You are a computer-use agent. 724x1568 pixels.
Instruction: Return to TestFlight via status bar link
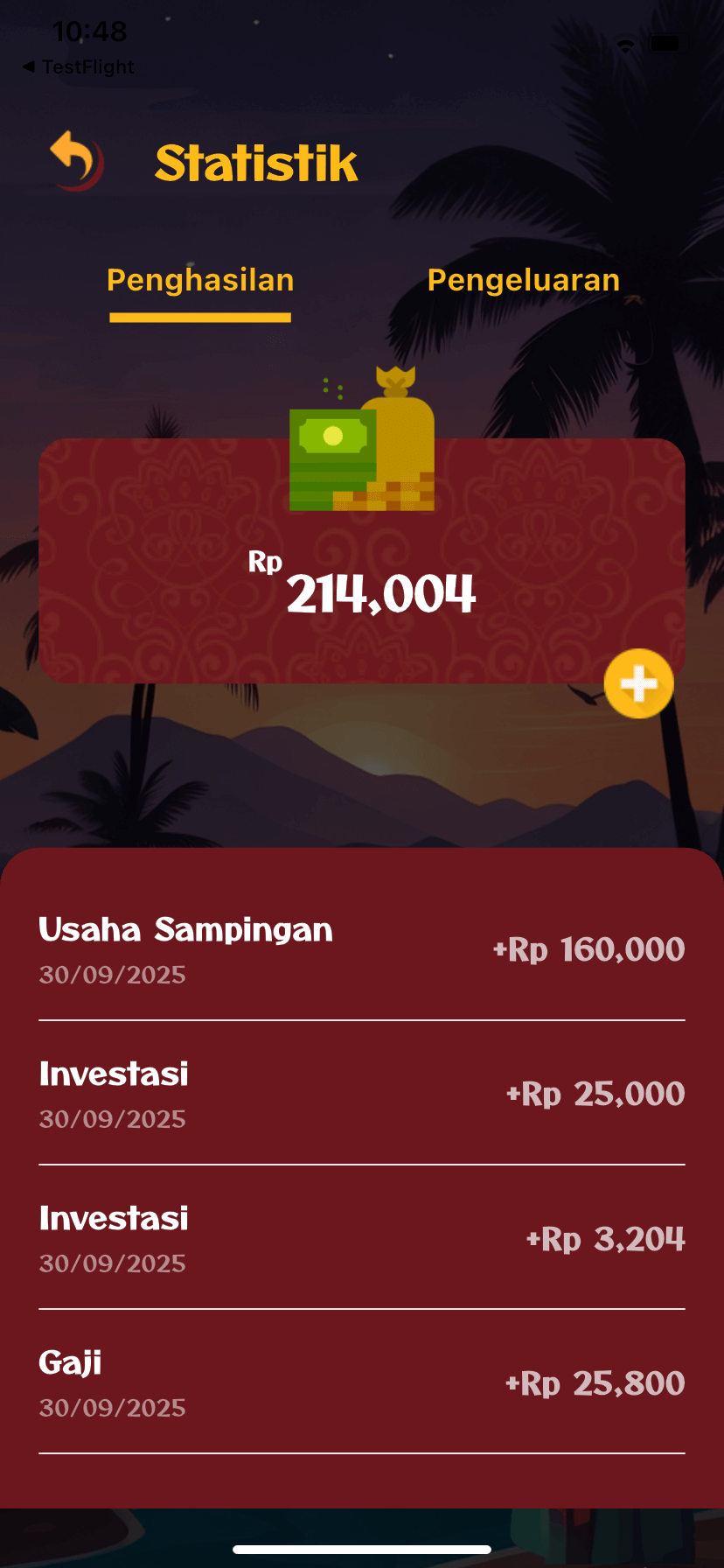(x=79, y=67)
